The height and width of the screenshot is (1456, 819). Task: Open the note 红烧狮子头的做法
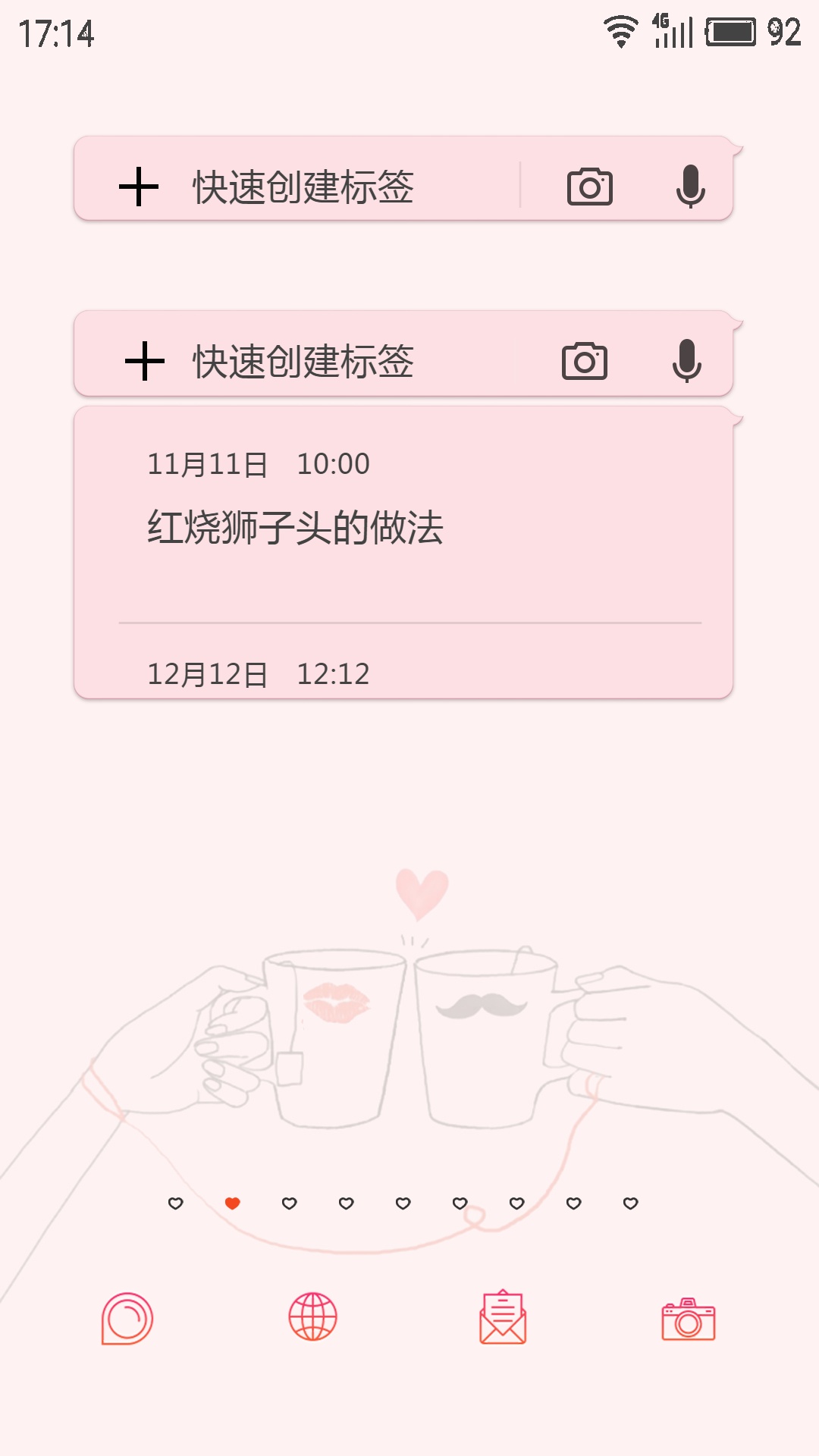coord(296,526)
